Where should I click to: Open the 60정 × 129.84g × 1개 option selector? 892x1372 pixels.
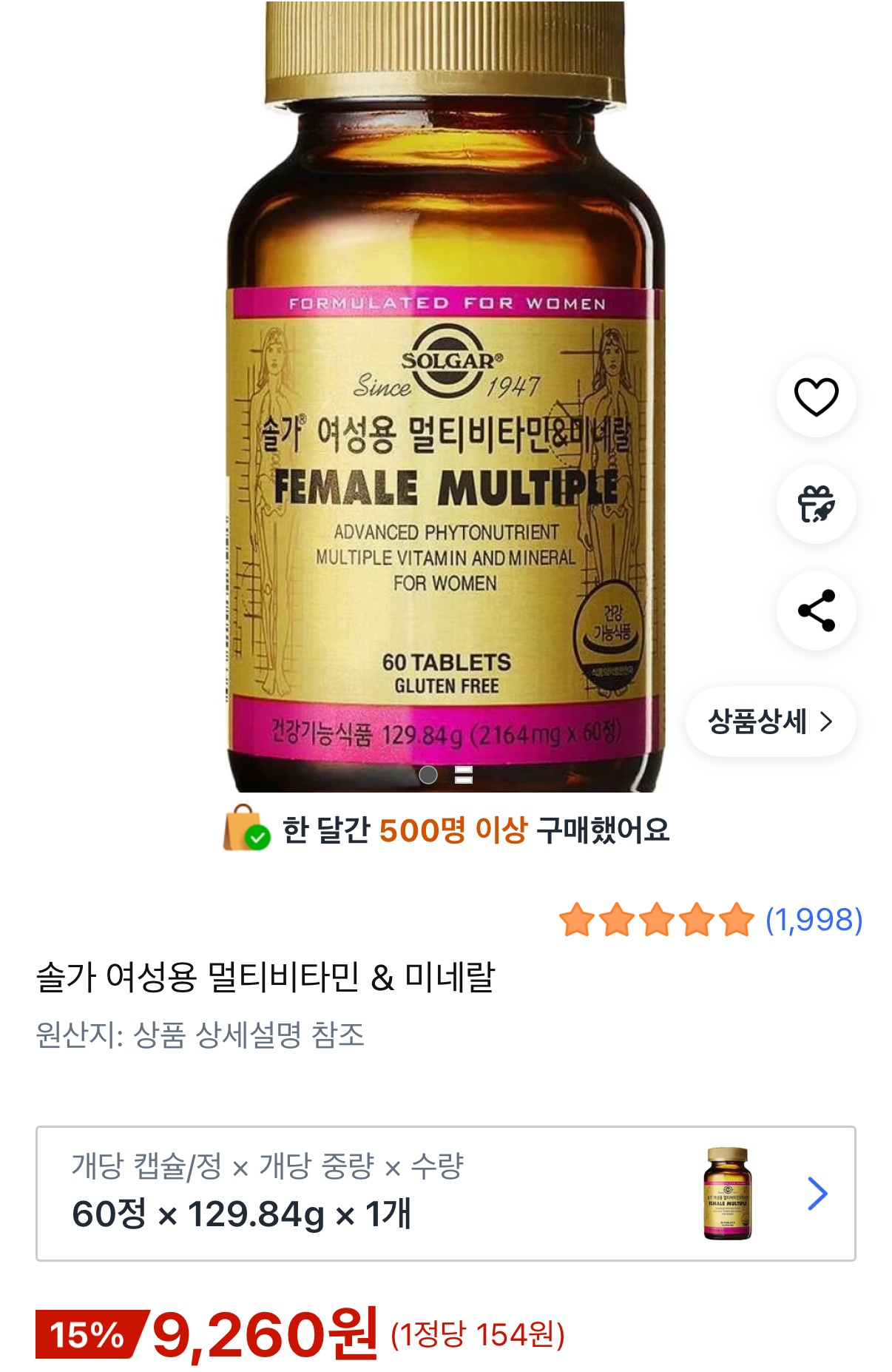tap(446, 1194)
